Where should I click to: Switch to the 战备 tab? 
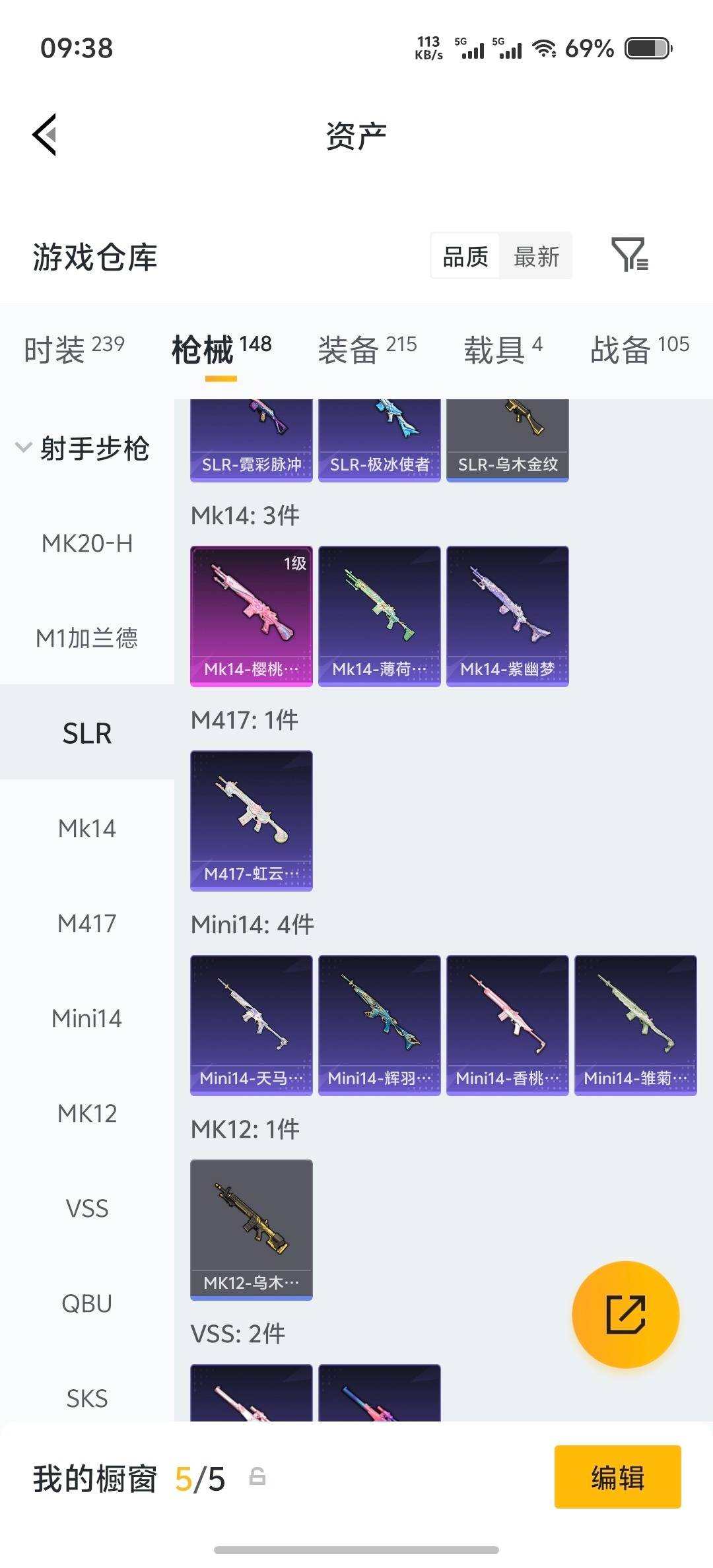[639, 348]
